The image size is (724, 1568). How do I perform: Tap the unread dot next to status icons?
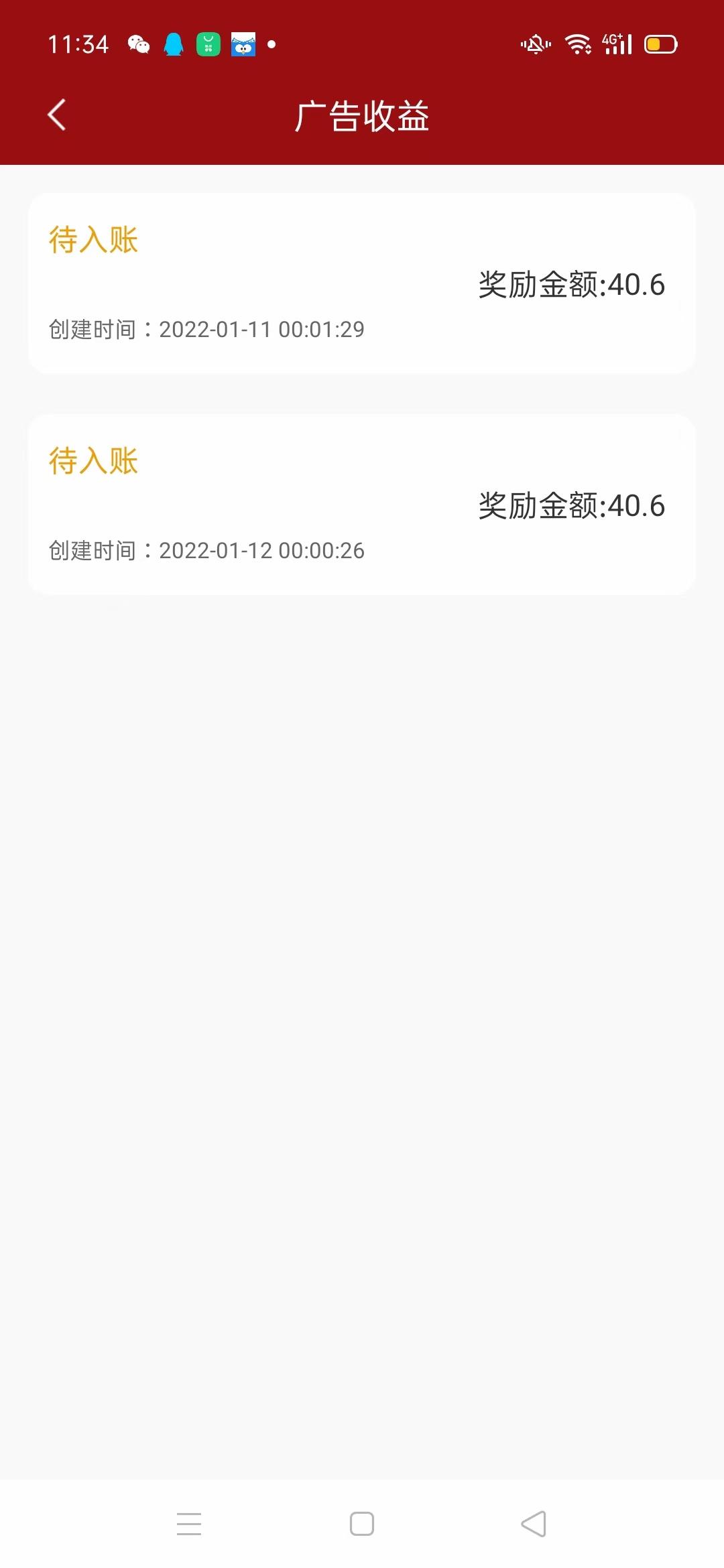[x=271, y=44]
